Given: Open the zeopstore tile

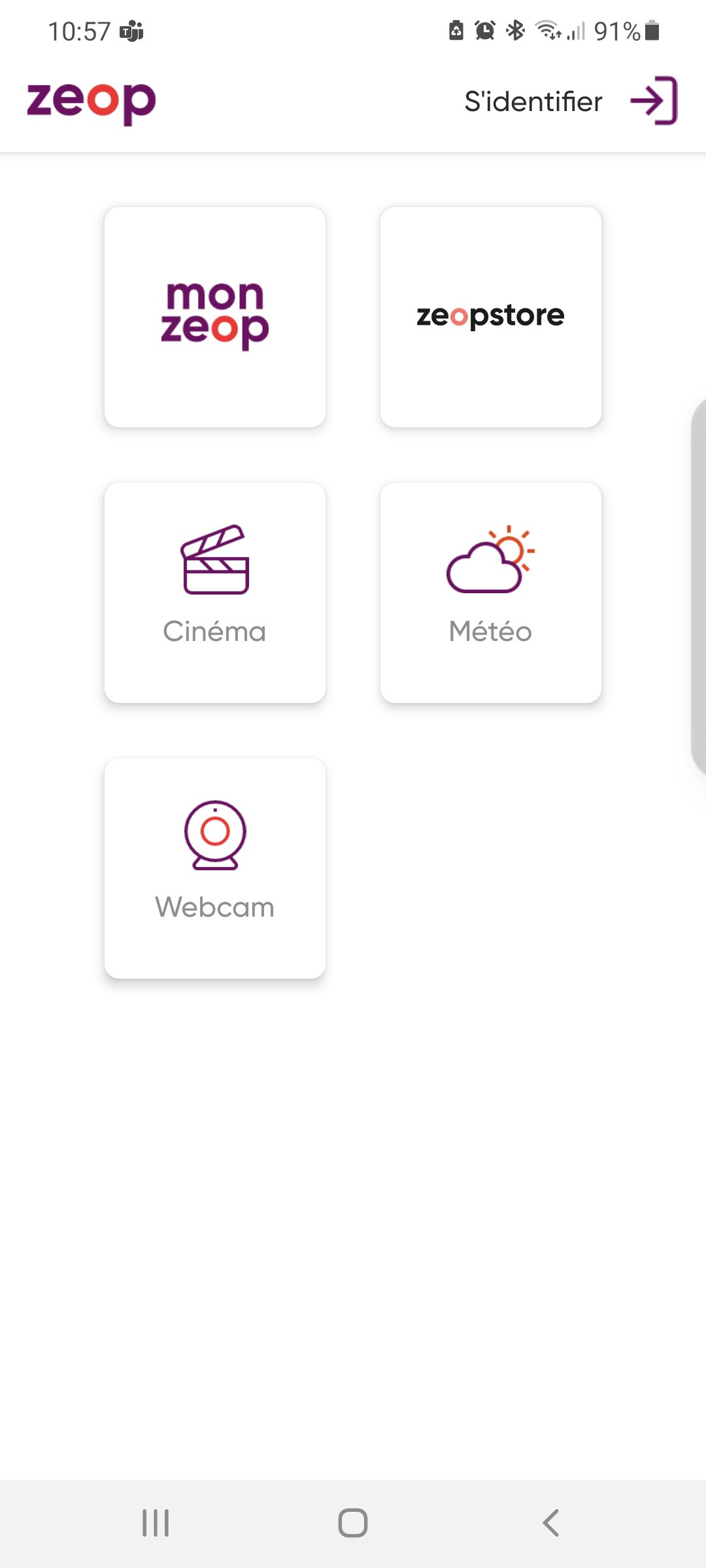Looking at the screenshot, I should [490, 316].
